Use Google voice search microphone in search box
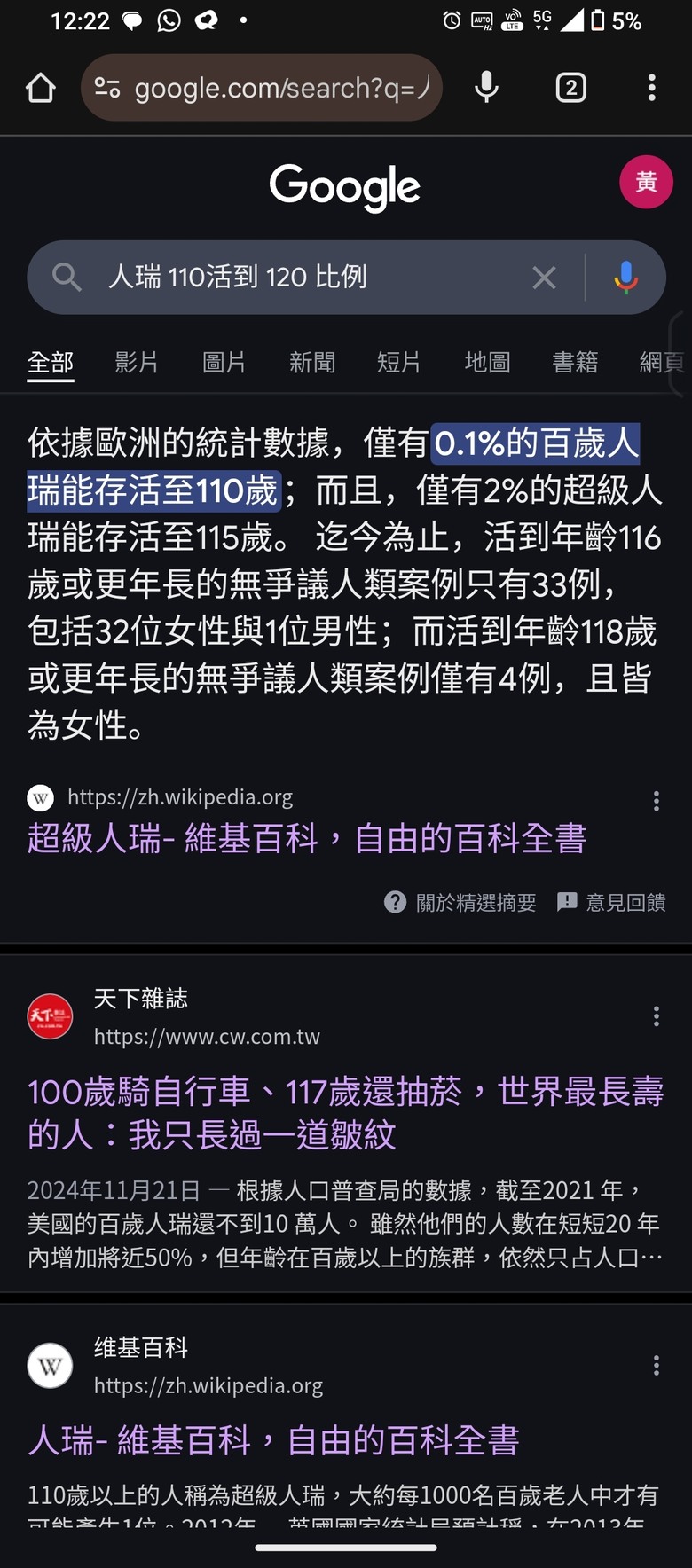 pos(625,278)
